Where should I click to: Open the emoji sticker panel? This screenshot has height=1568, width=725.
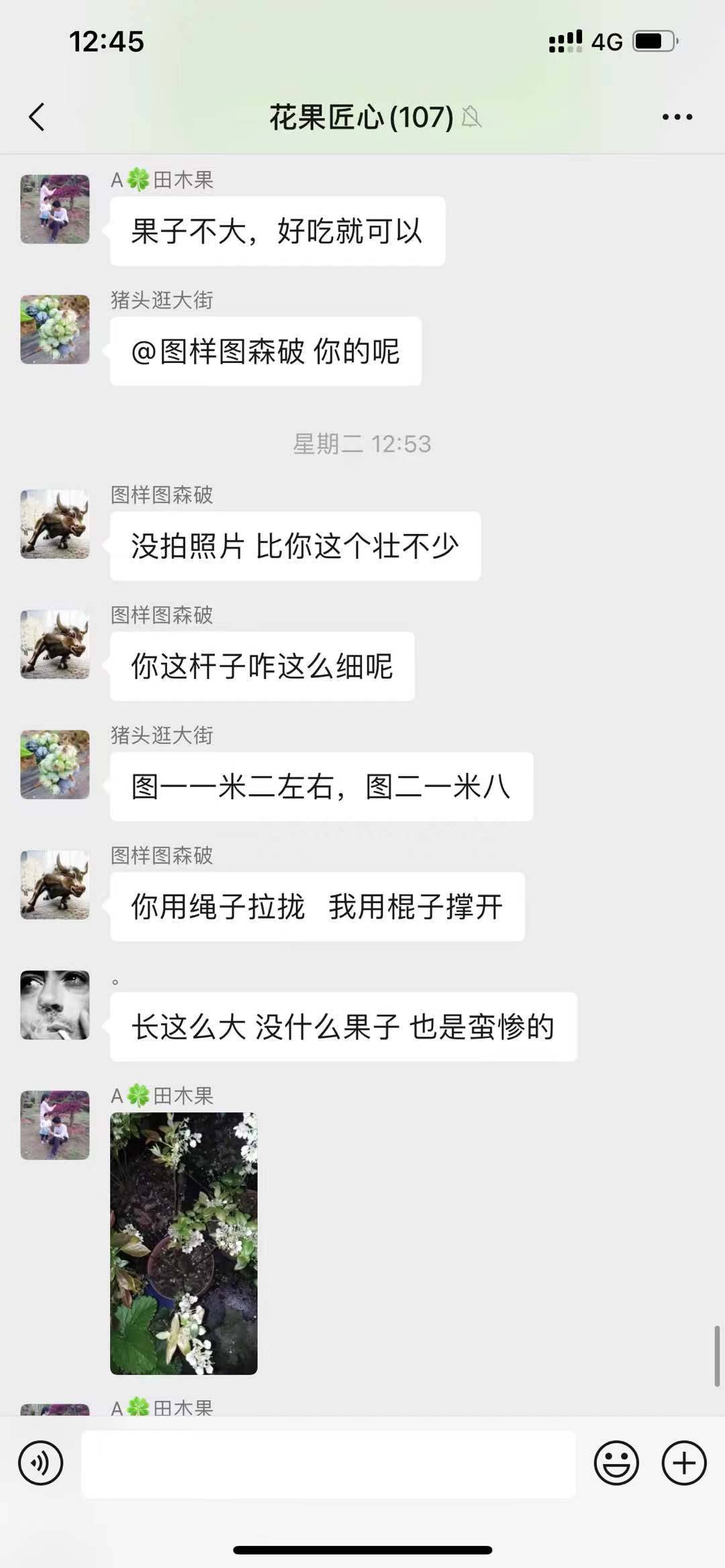616,1463
